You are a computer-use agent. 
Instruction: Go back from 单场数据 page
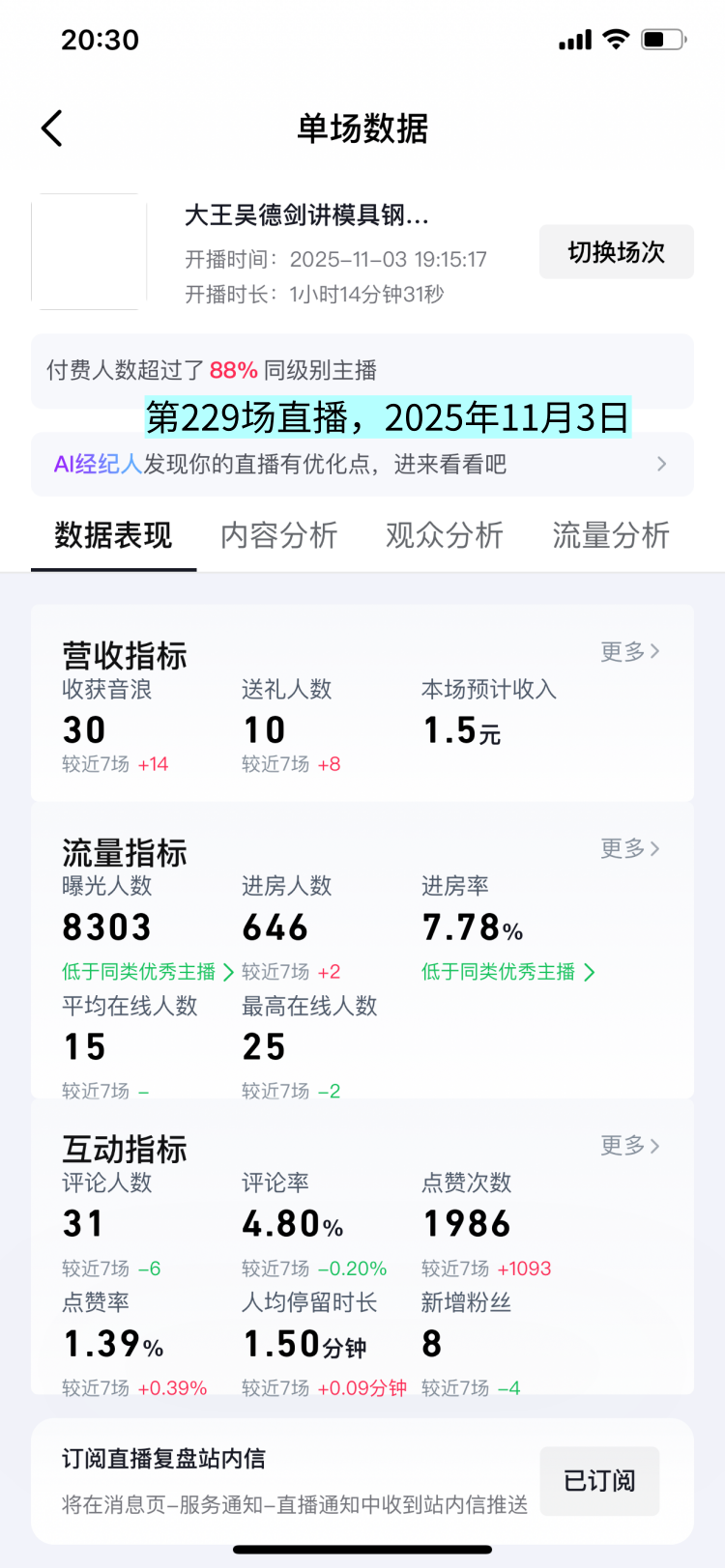coord(52,128)
